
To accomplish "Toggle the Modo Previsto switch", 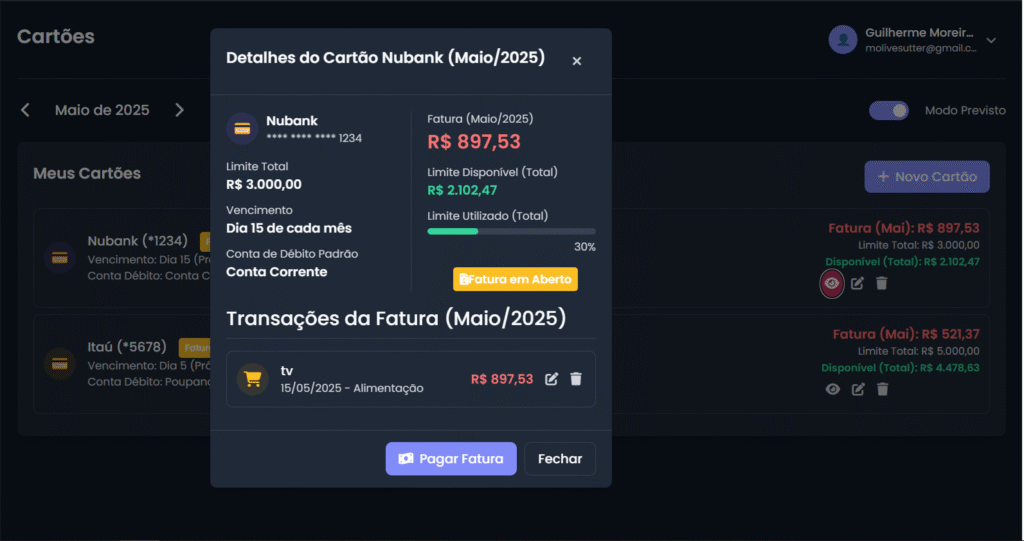I will click(x=888, y=110).
